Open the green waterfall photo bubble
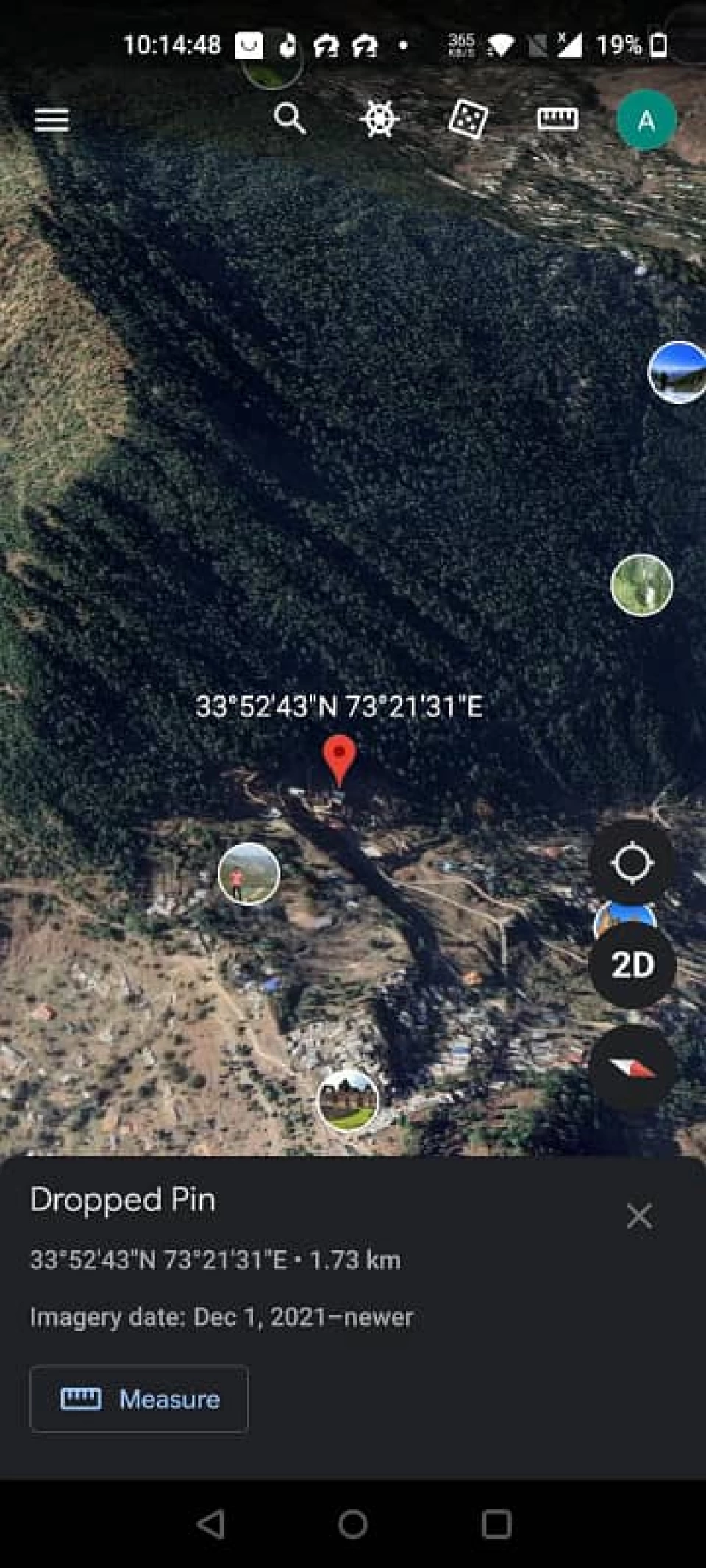 click(x=641, y=585)
